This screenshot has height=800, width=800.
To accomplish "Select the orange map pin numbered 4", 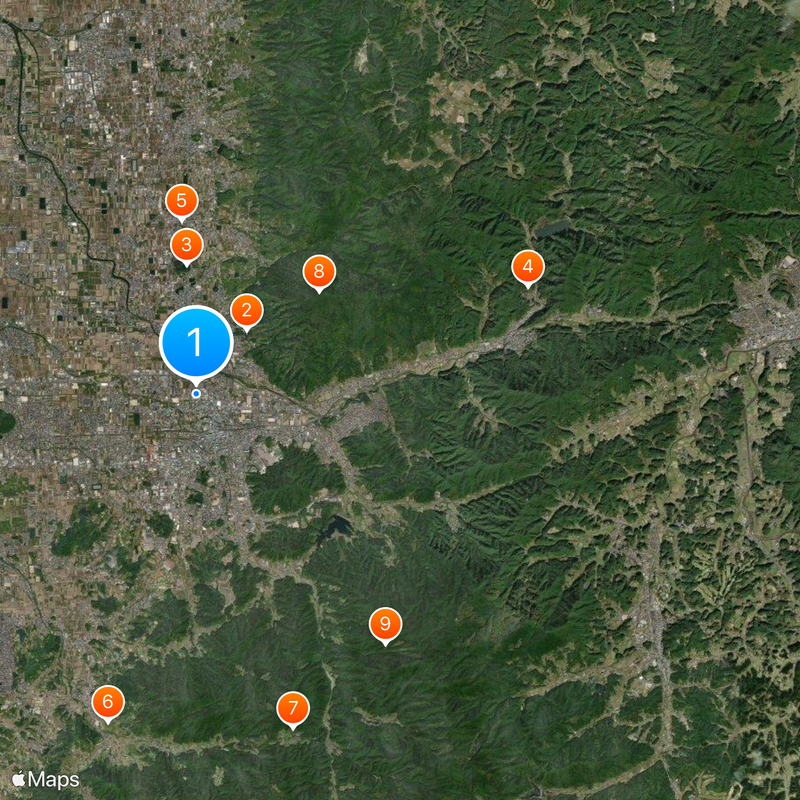I will [528, 267].
